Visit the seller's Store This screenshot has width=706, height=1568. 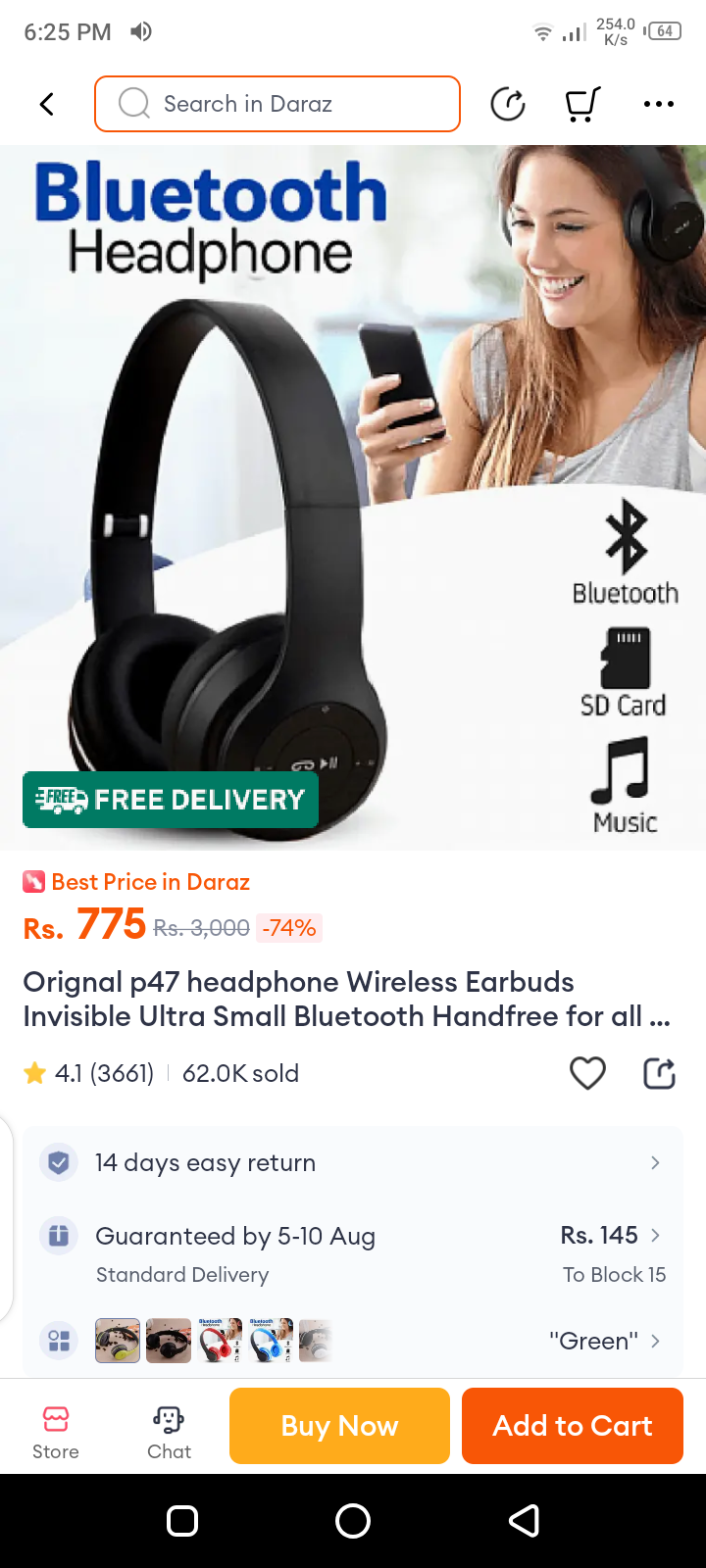point(56,1431)
